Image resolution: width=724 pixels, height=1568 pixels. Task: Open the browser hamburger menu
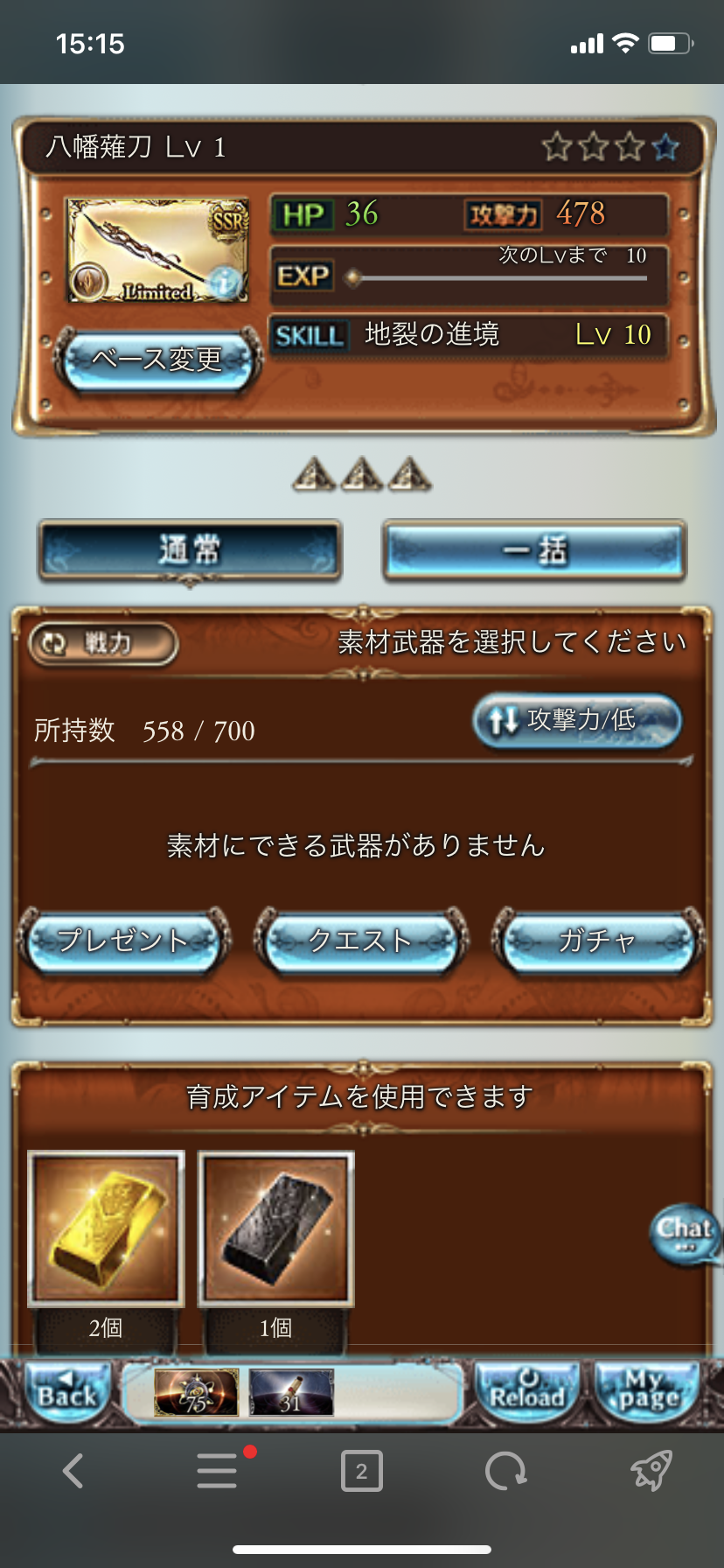click(217, 1471)
